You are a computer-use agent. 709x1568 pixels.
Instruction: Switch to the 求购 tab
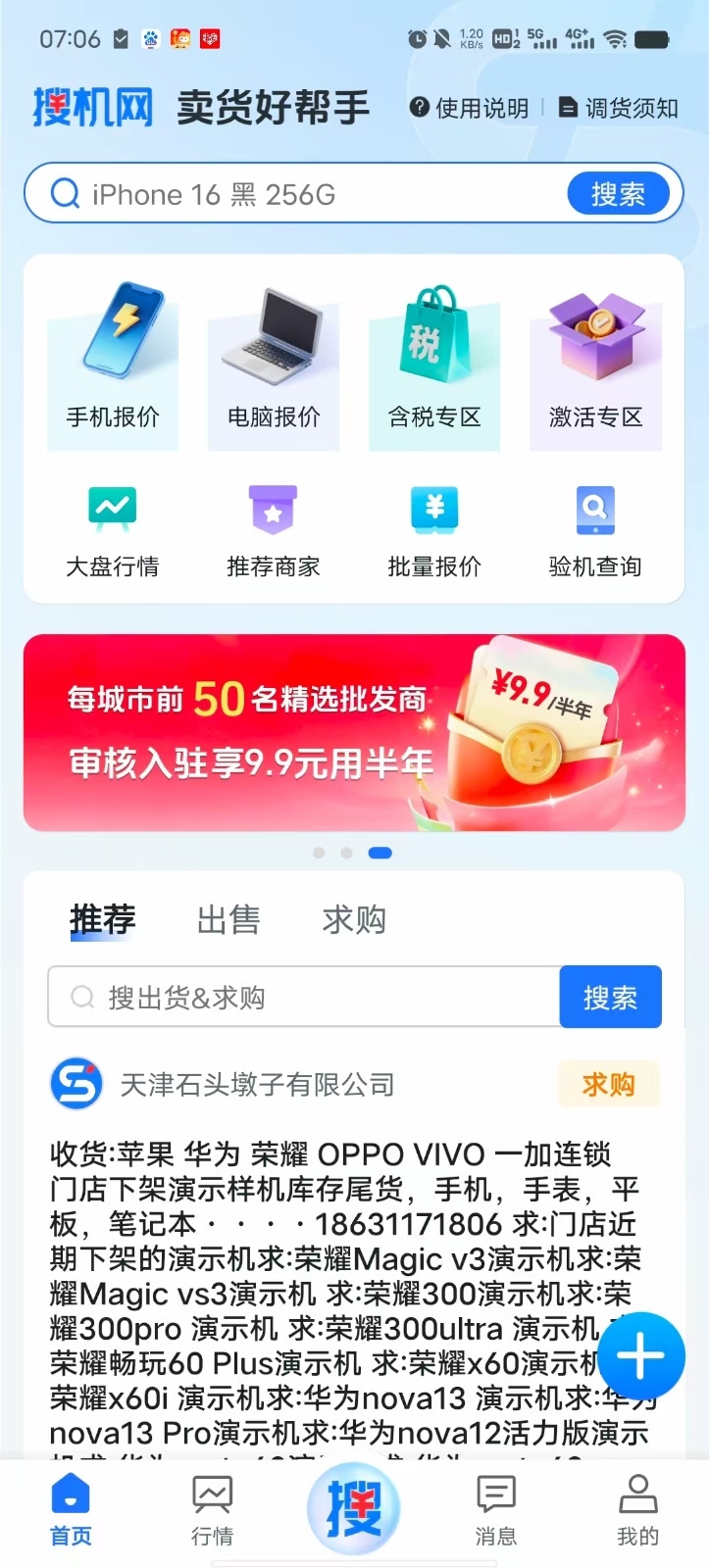353,919
